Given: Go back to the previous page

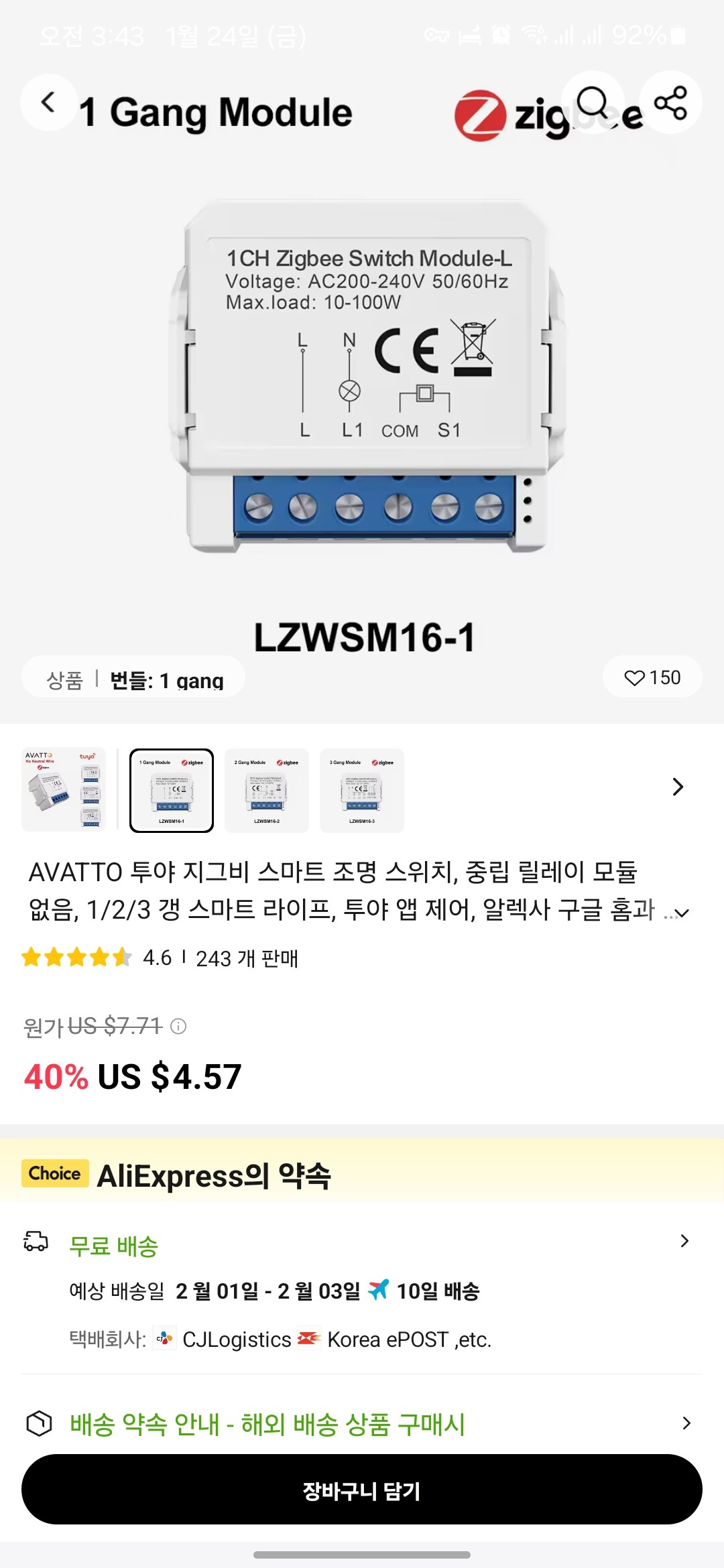Looking at the screenshot, I should coord(48,103).
